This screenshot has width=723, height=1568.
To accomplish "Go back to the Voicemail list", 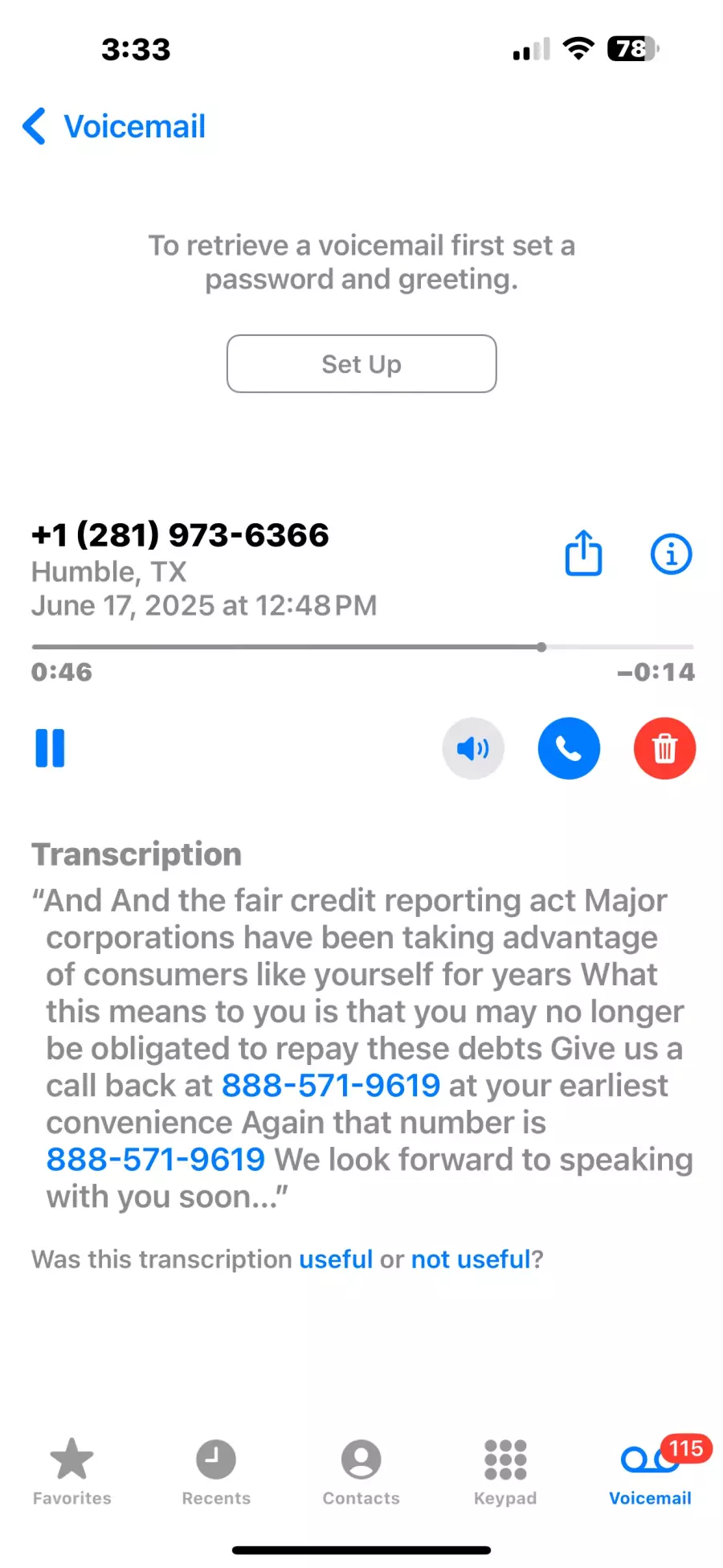I will (x=114, y=127).
